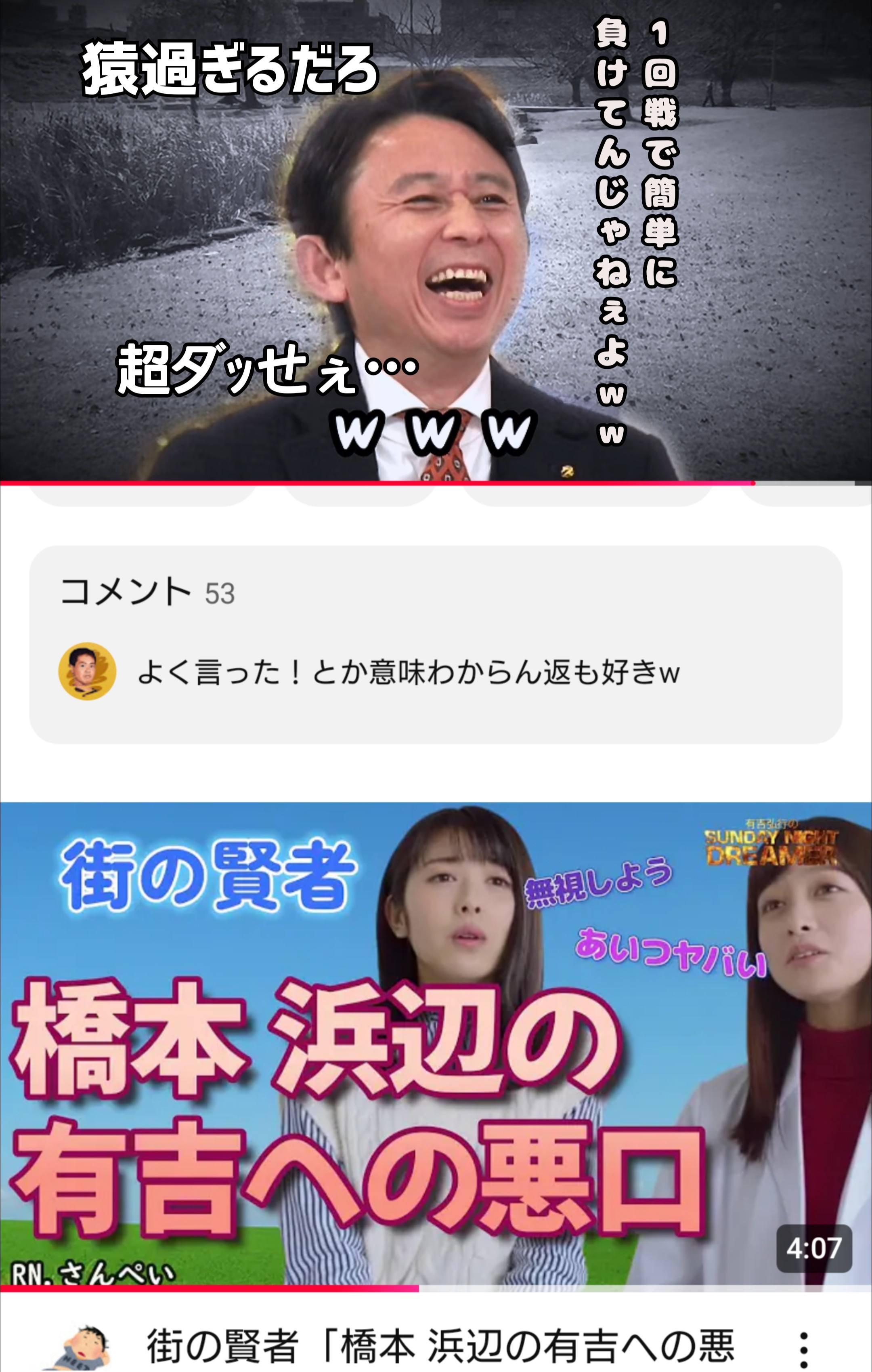Viewport: 872px width, 1372px height.
Task: Open the コメント section with 53 comments
Action: [x=436, y=644]
